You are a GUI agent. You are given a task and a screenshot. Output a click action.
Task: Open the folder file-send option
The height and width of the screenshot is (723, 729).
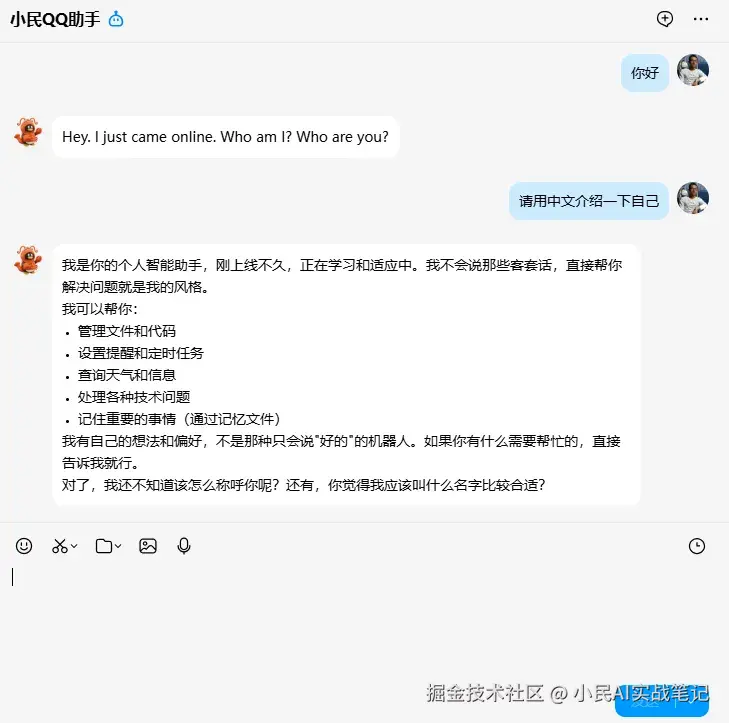pyautogui.click(x=104, y=546)
